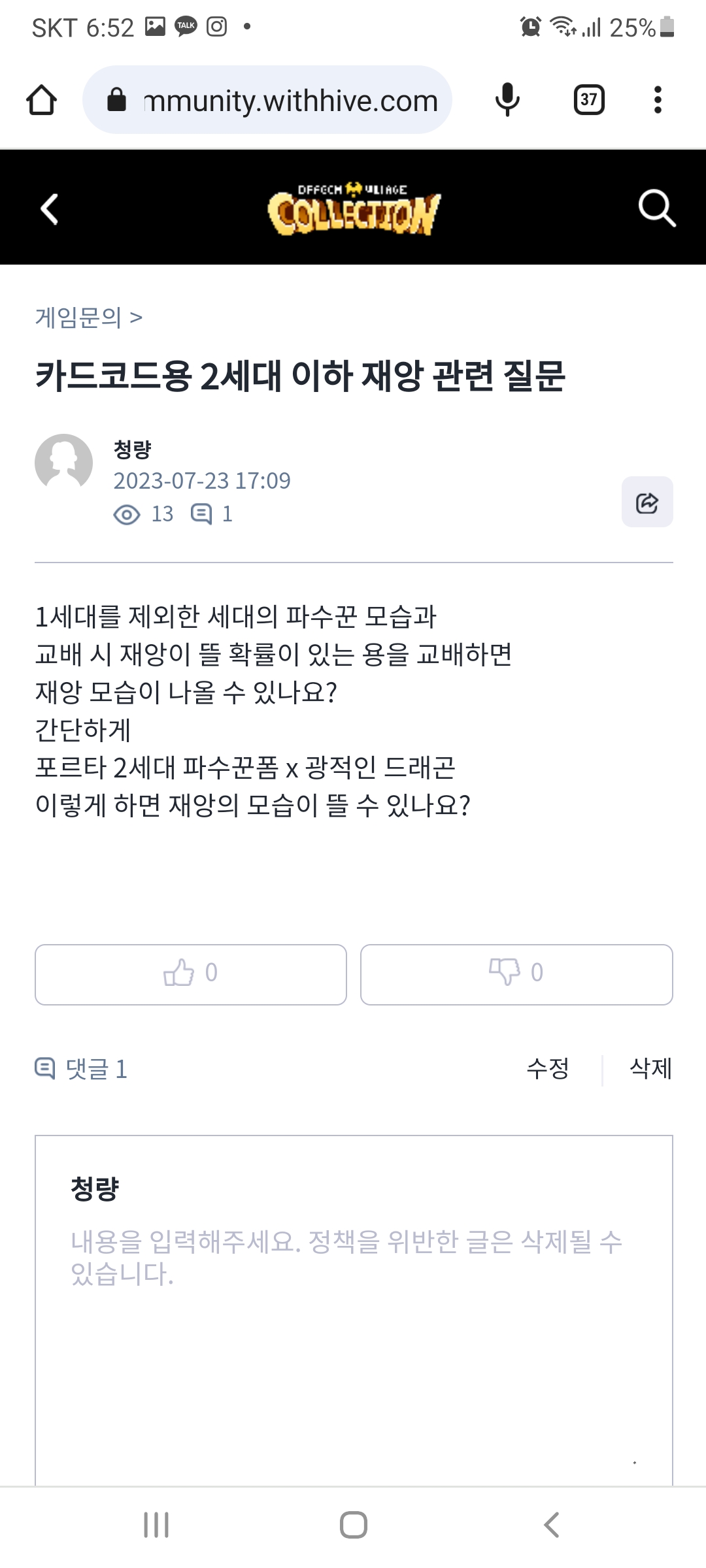Open the browser overflow menu
Image resolution: width=706 pixels, height=1568 pixels.
point(658,100)
